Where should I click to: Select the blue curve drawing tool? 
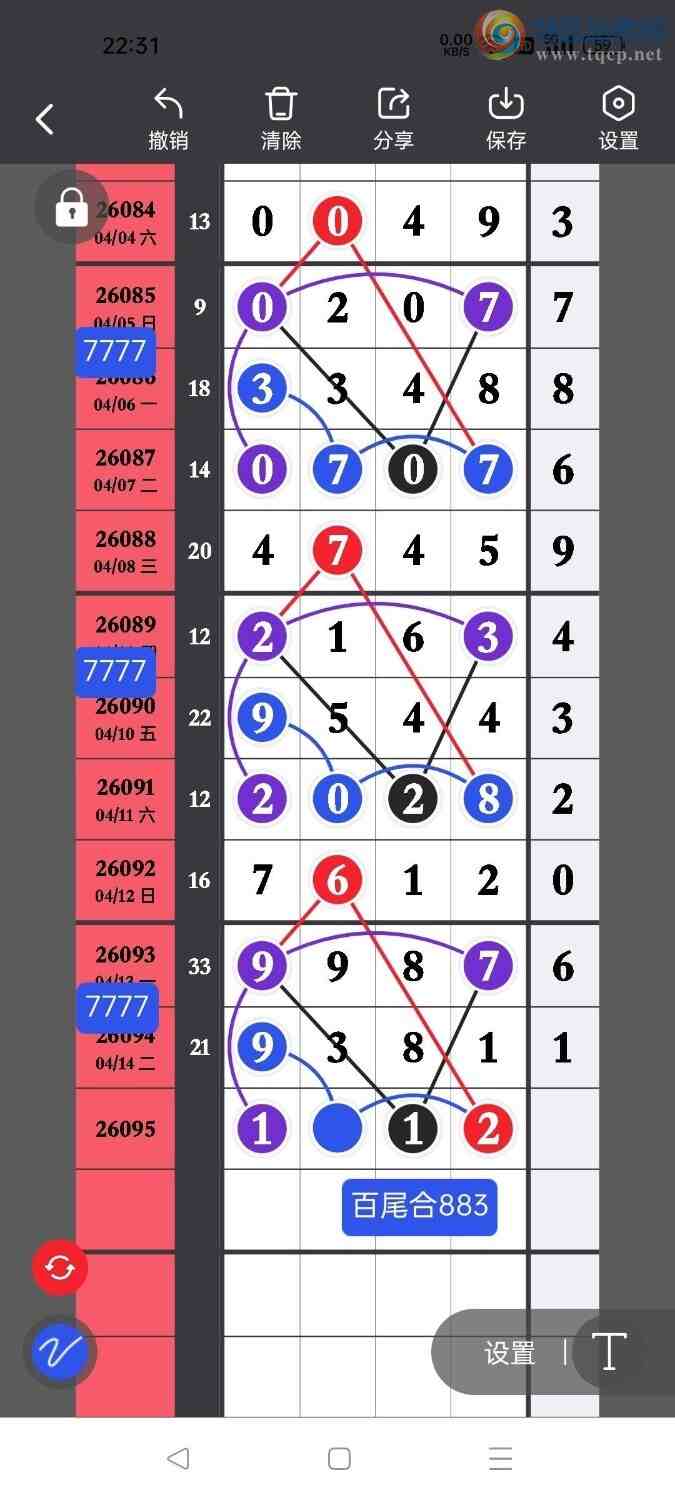tap(60, 1352)
